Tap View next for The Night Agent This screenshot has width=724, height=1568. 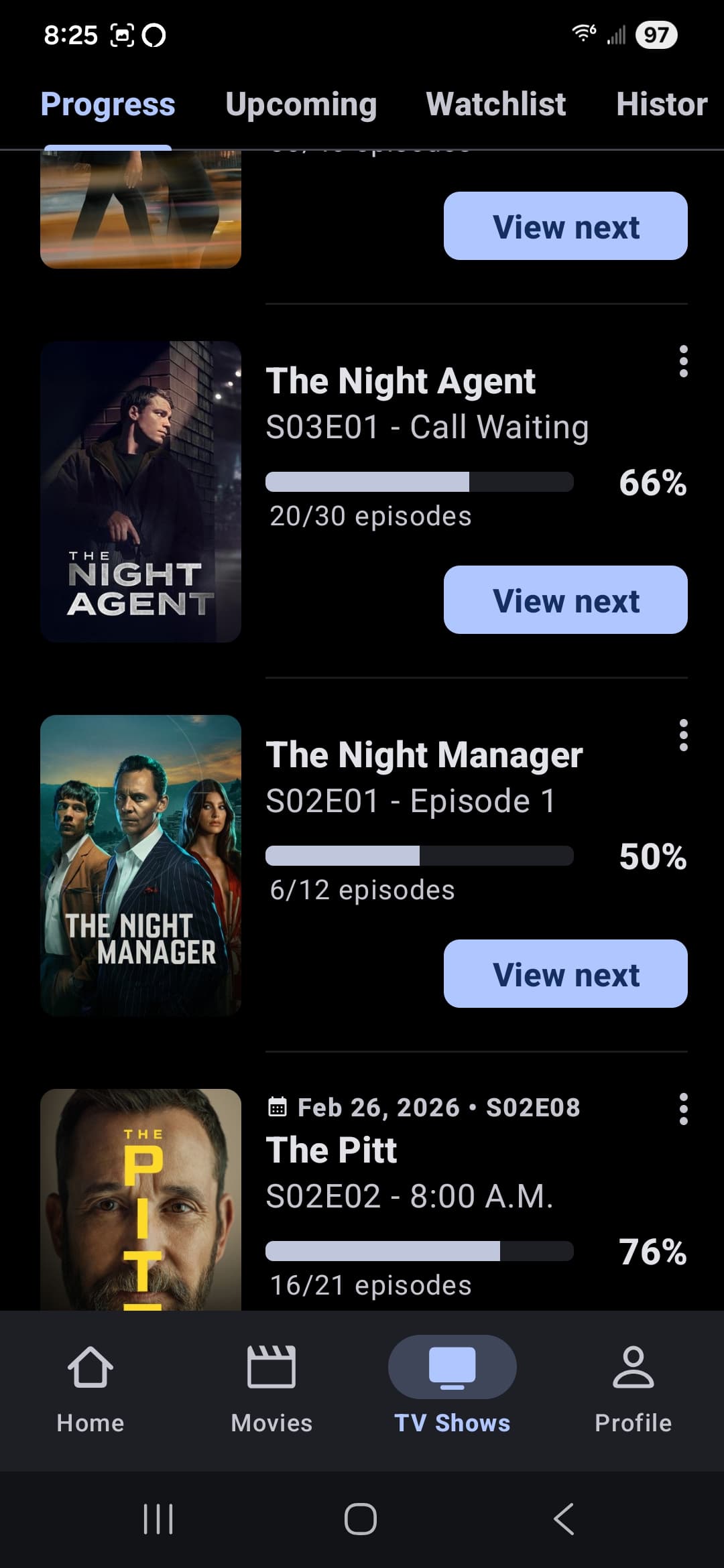click(x=565, y=600)
